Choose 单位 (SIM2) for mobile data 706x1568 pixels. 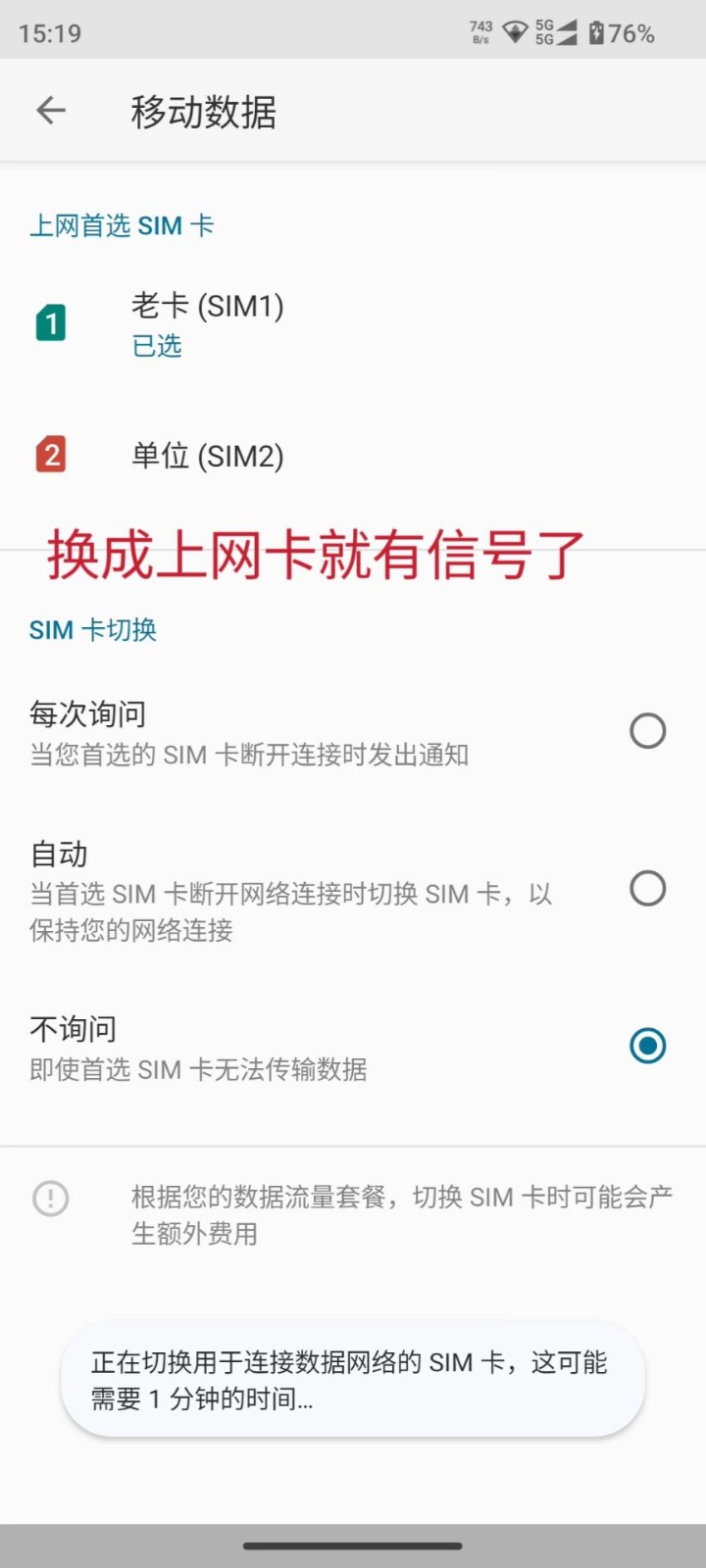tap(208, 456)
